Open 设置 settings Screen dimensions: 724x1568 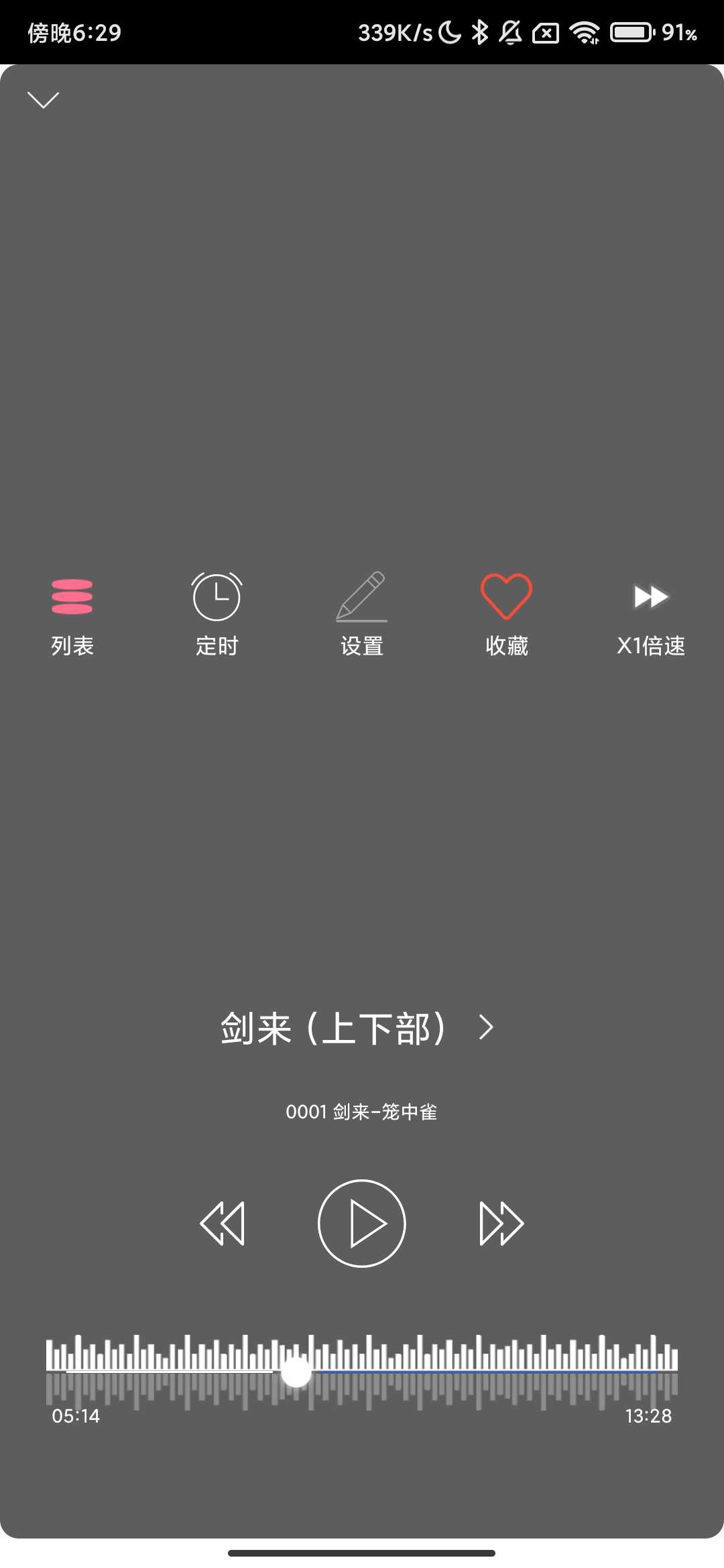[361, 613]
